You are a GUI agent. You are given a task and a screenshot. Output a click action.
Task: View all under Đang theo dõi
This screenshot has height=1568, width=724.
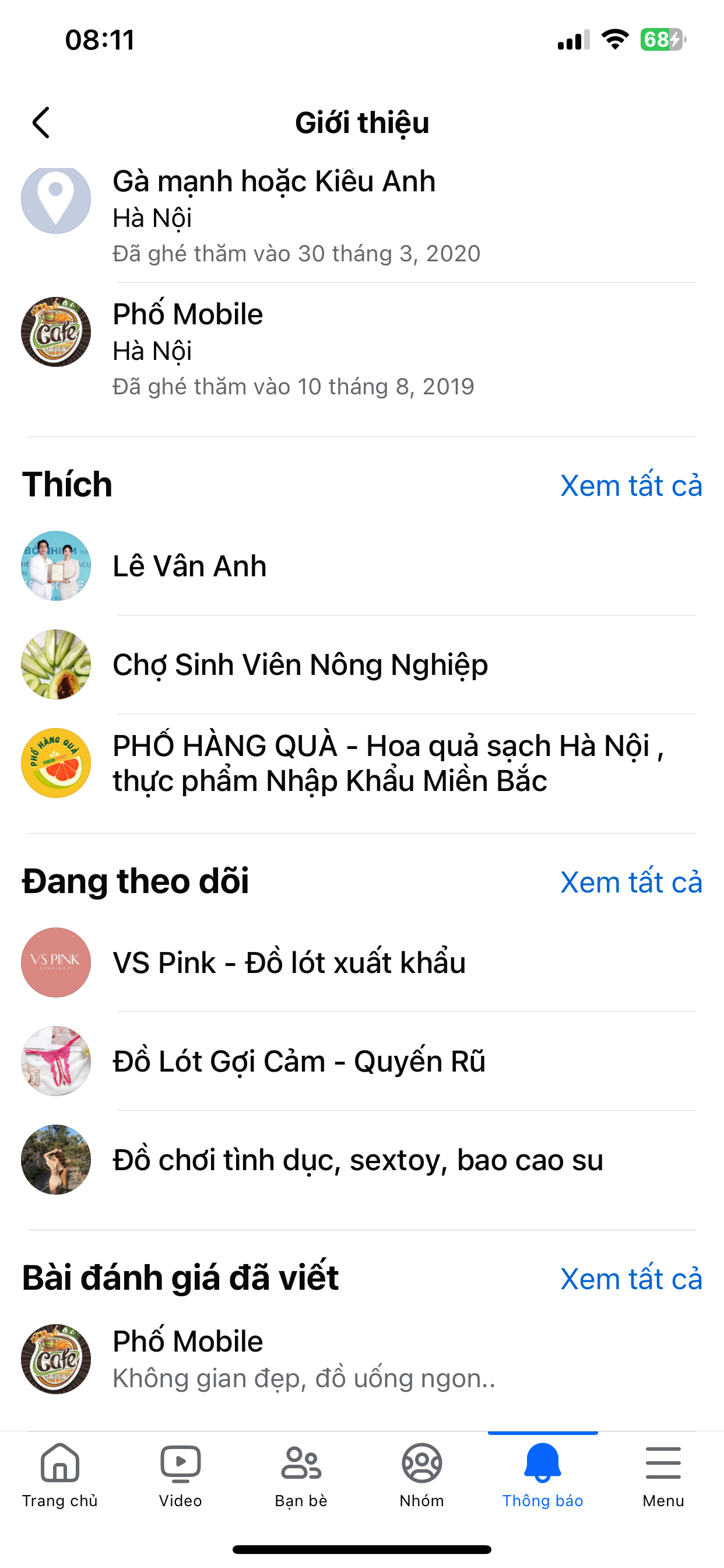(x=631, y=883)
